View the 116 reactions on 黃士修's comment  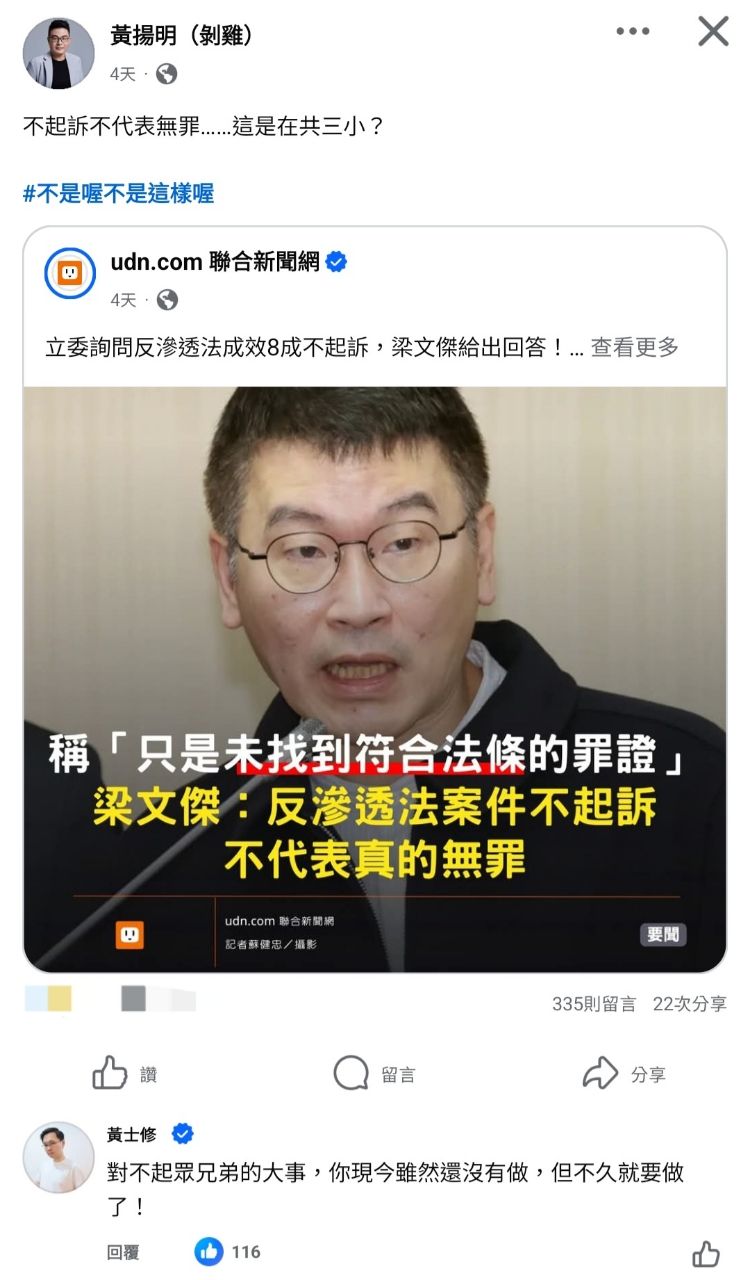(228, 1252)
